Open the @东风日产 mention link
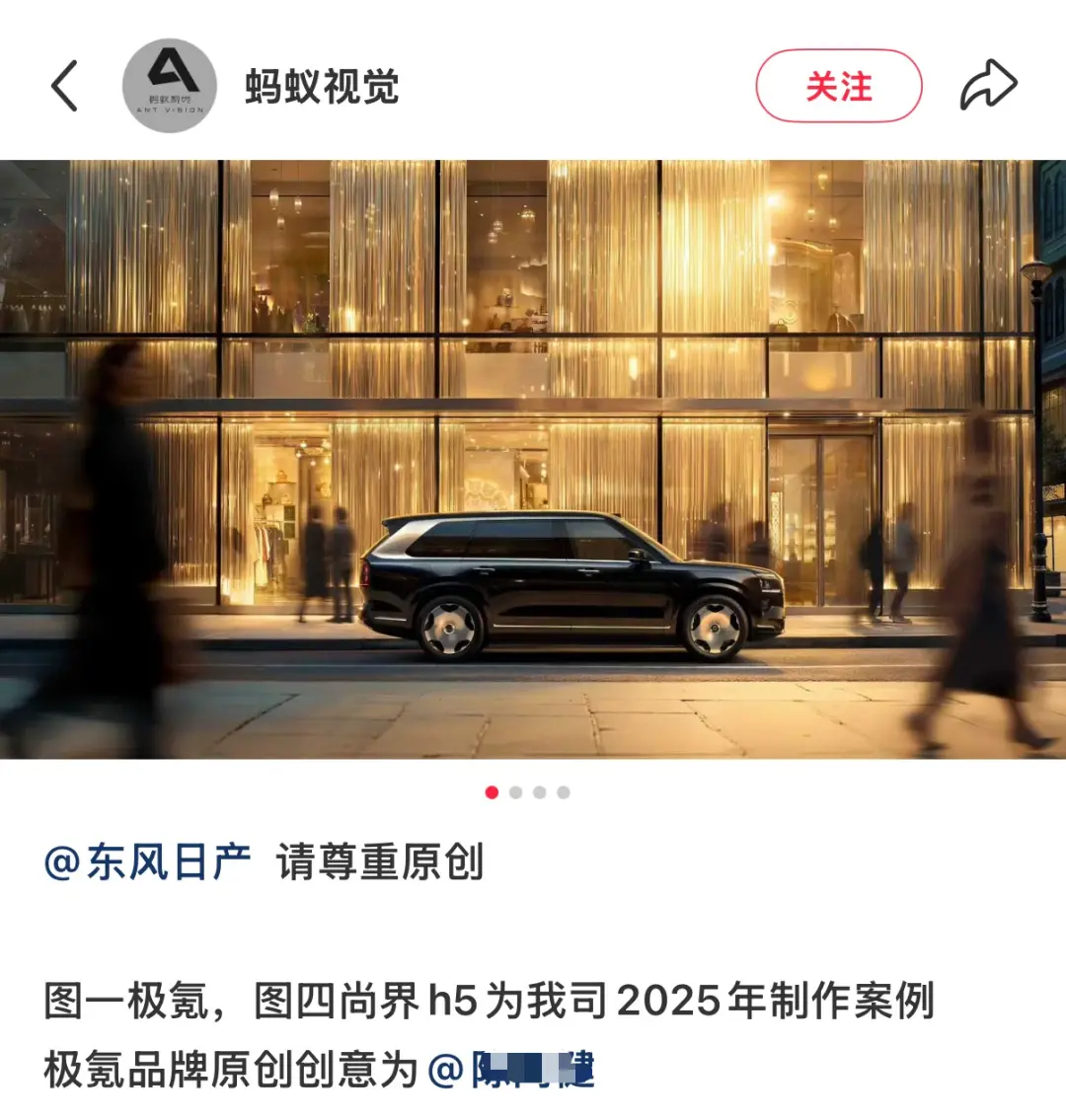Image resolution: width=1066 pixels, height=1120 pixels. point(147,862)
